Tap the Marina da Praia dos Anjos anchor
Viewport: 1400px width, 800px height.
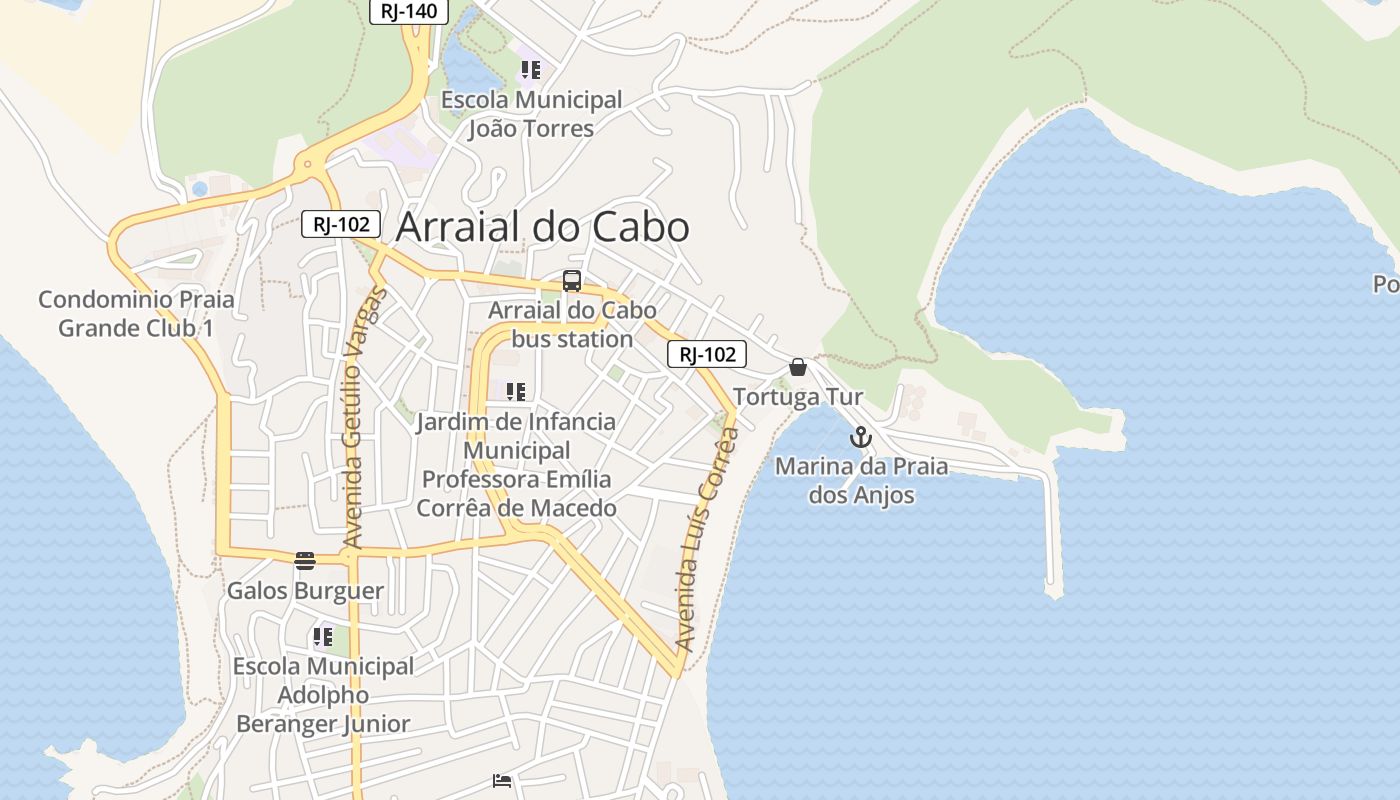click(860, 437)
